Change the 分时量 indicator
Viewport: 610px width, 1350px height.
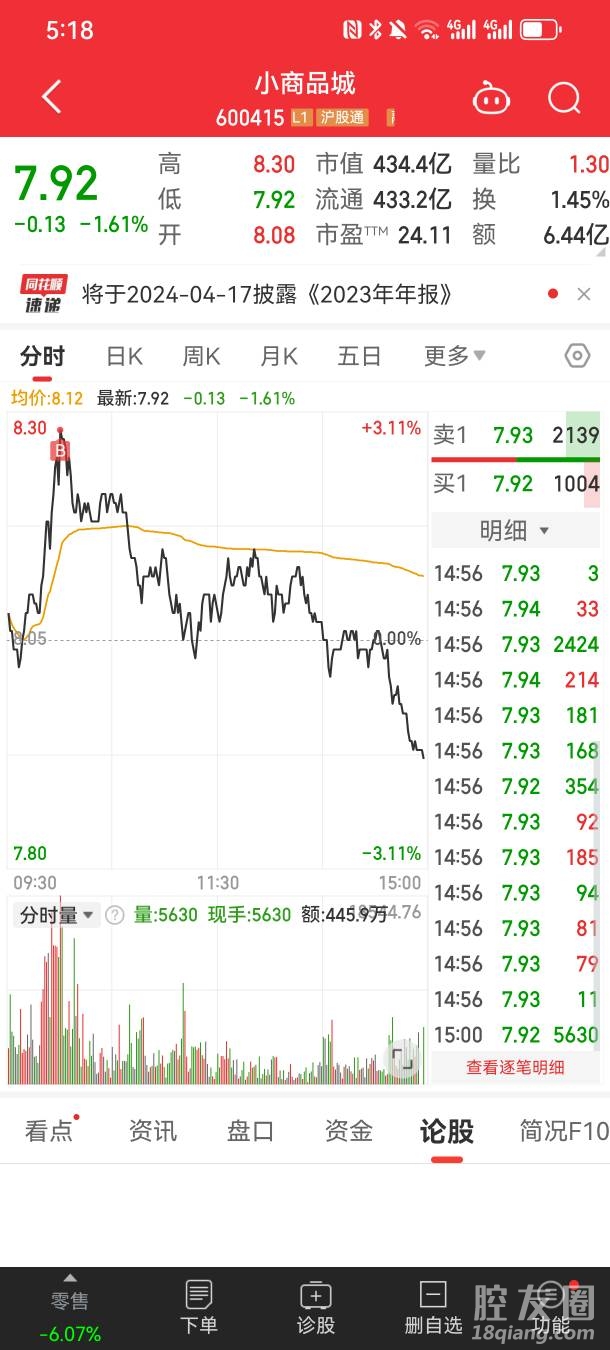[x=56, y=914]
